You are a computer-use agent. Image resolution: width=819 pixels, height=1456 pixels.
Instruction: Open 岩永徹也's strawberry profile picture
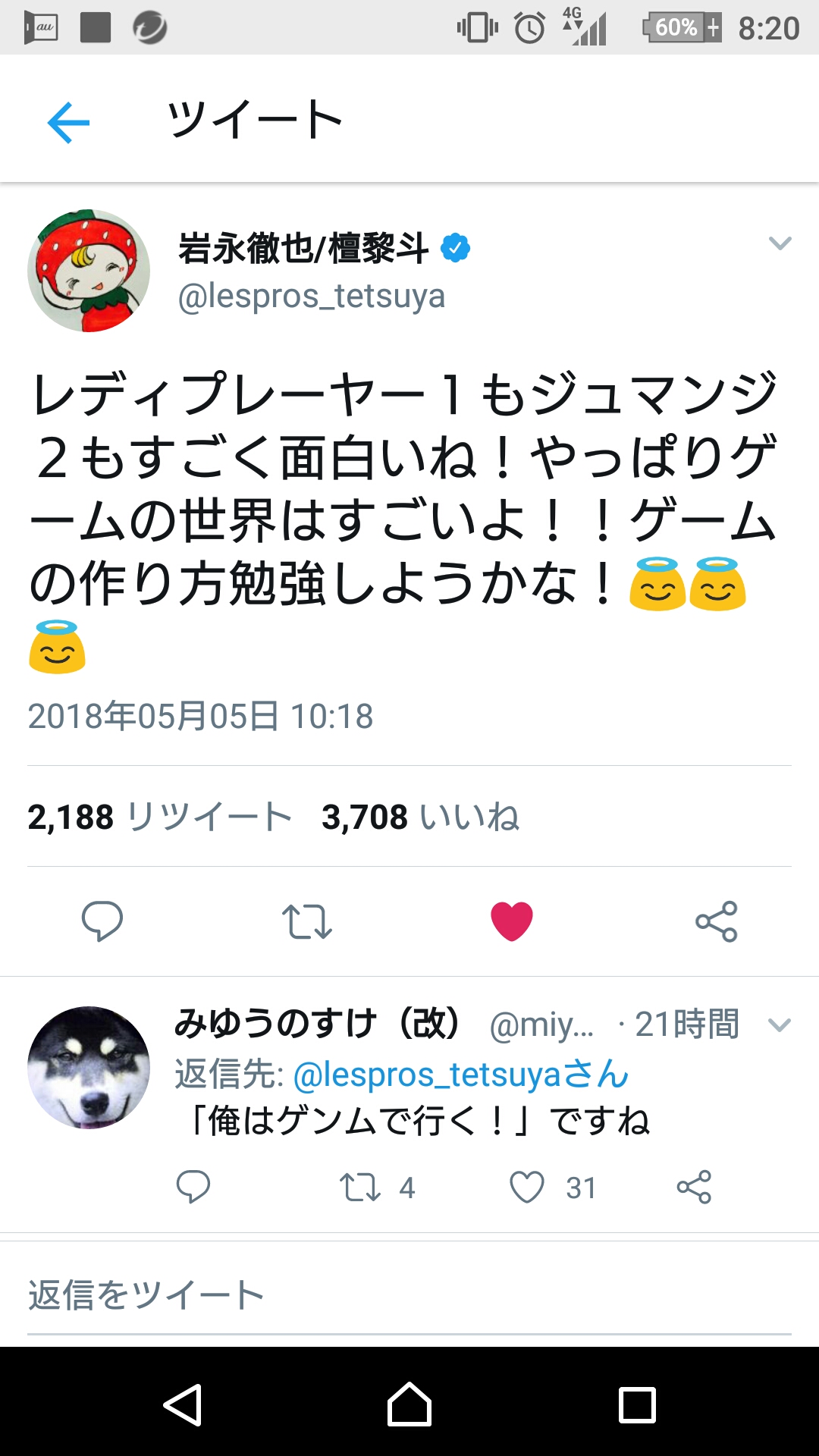89,271
